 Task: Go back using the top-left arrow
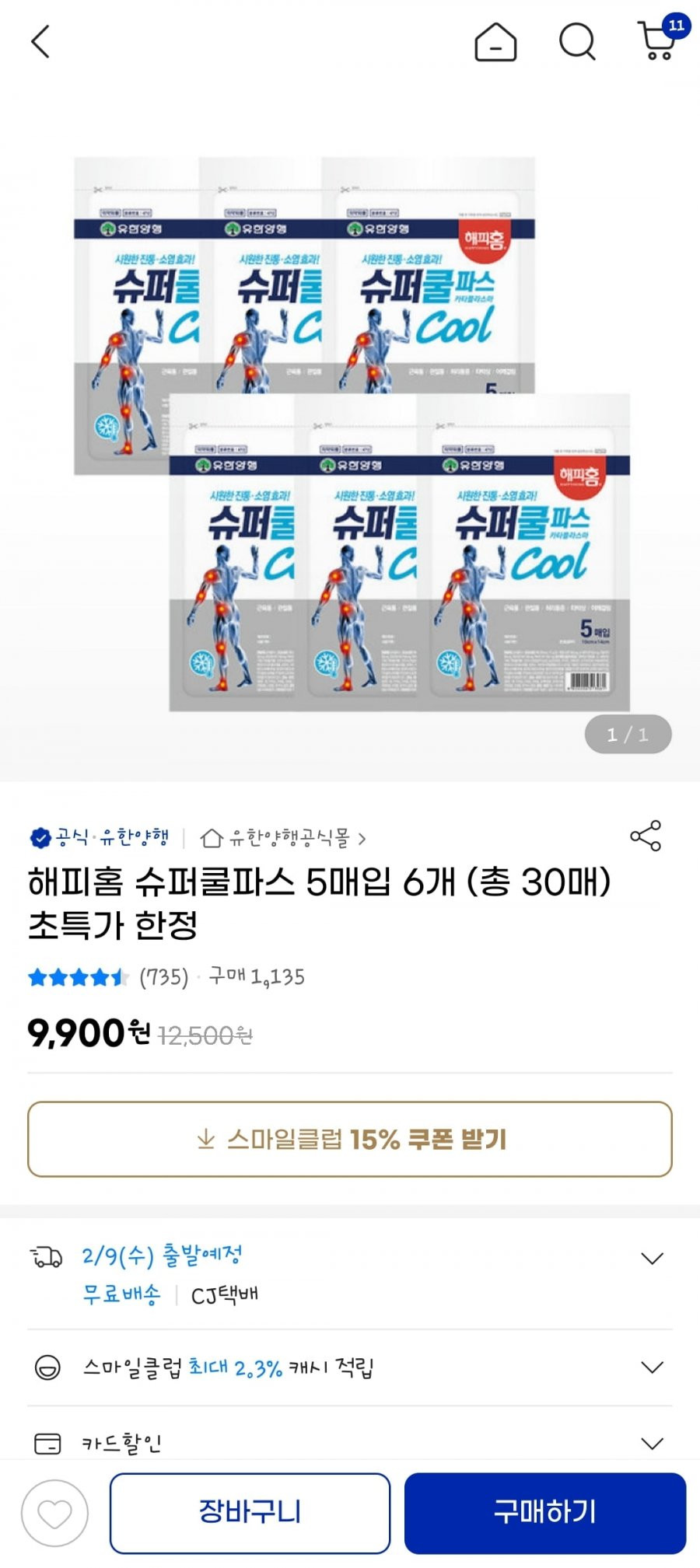tap(40, 41)
